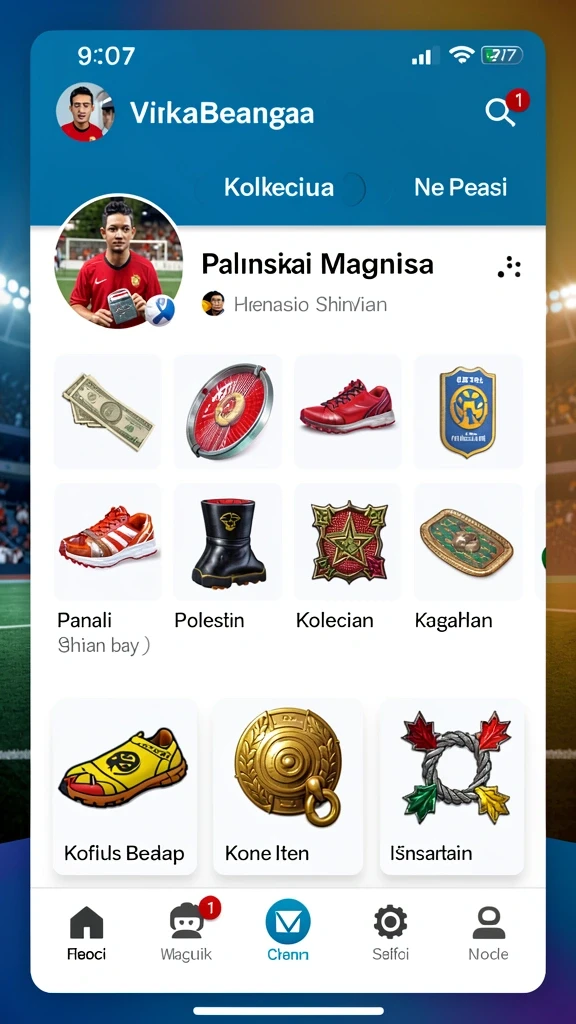Screen dimensions: 576x1024
Task: Open the dots menu beside Palinskai Magnisa
Action: pos(509,267)
